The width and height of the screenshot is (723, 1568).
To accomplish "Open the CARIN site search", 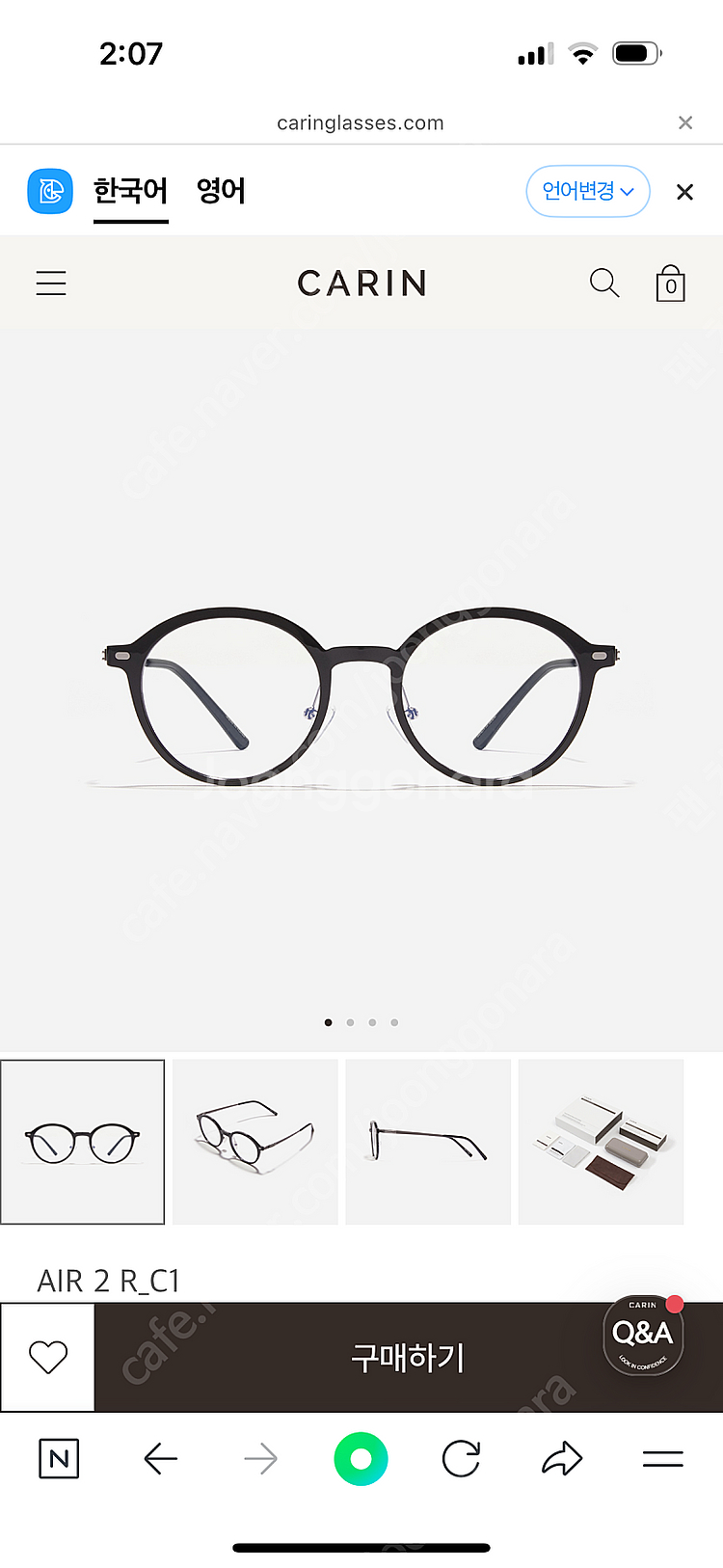I will click(x=604, y=284).
